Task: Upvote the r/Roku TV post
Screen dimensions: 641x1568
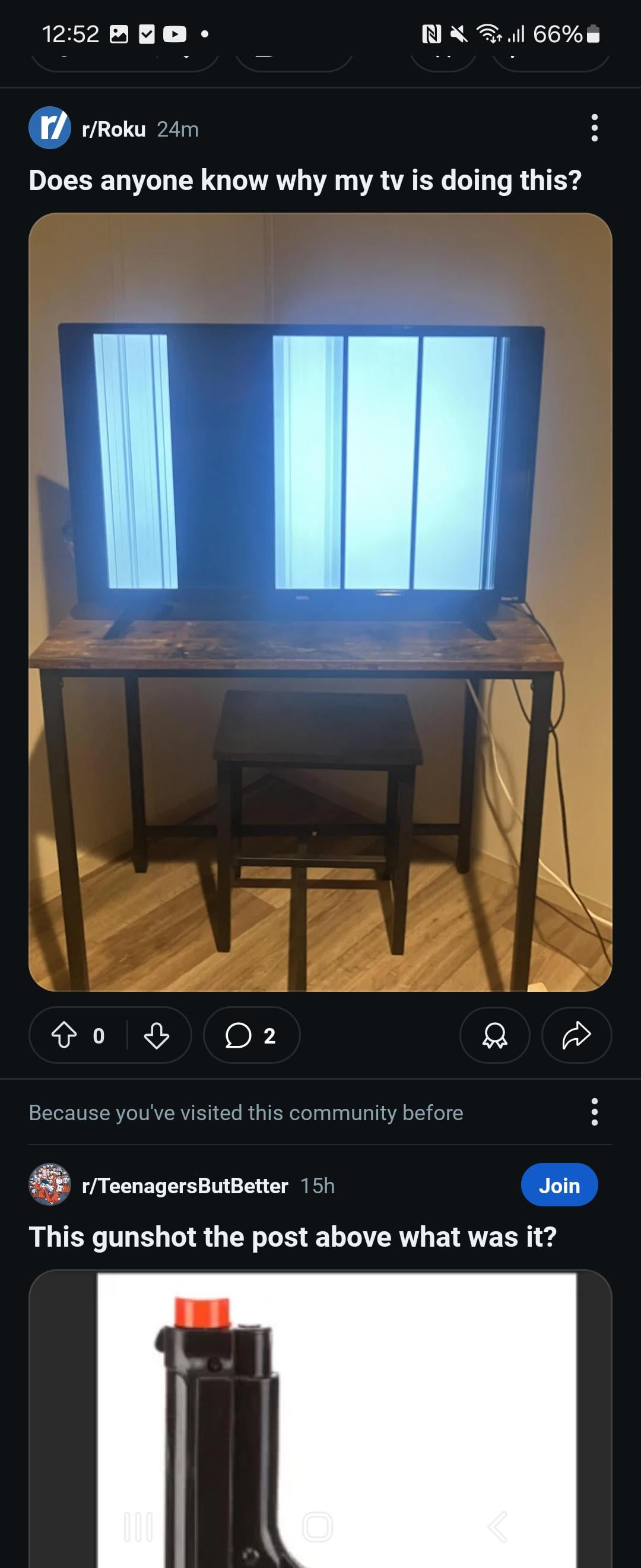Action: click(x=64, y=1035)
